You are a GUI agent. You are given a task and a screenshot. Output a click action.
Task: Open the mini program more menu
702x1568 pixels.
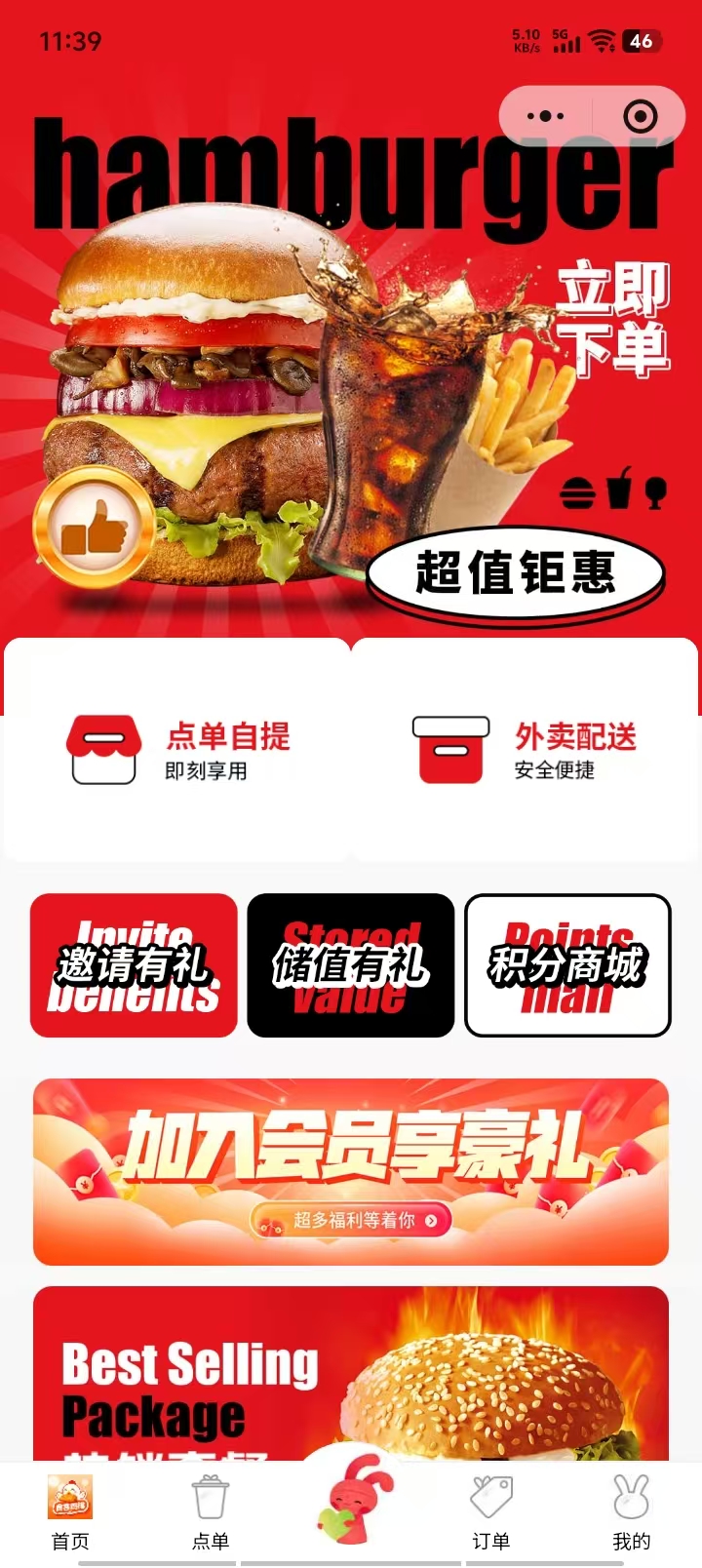[545, 117]
